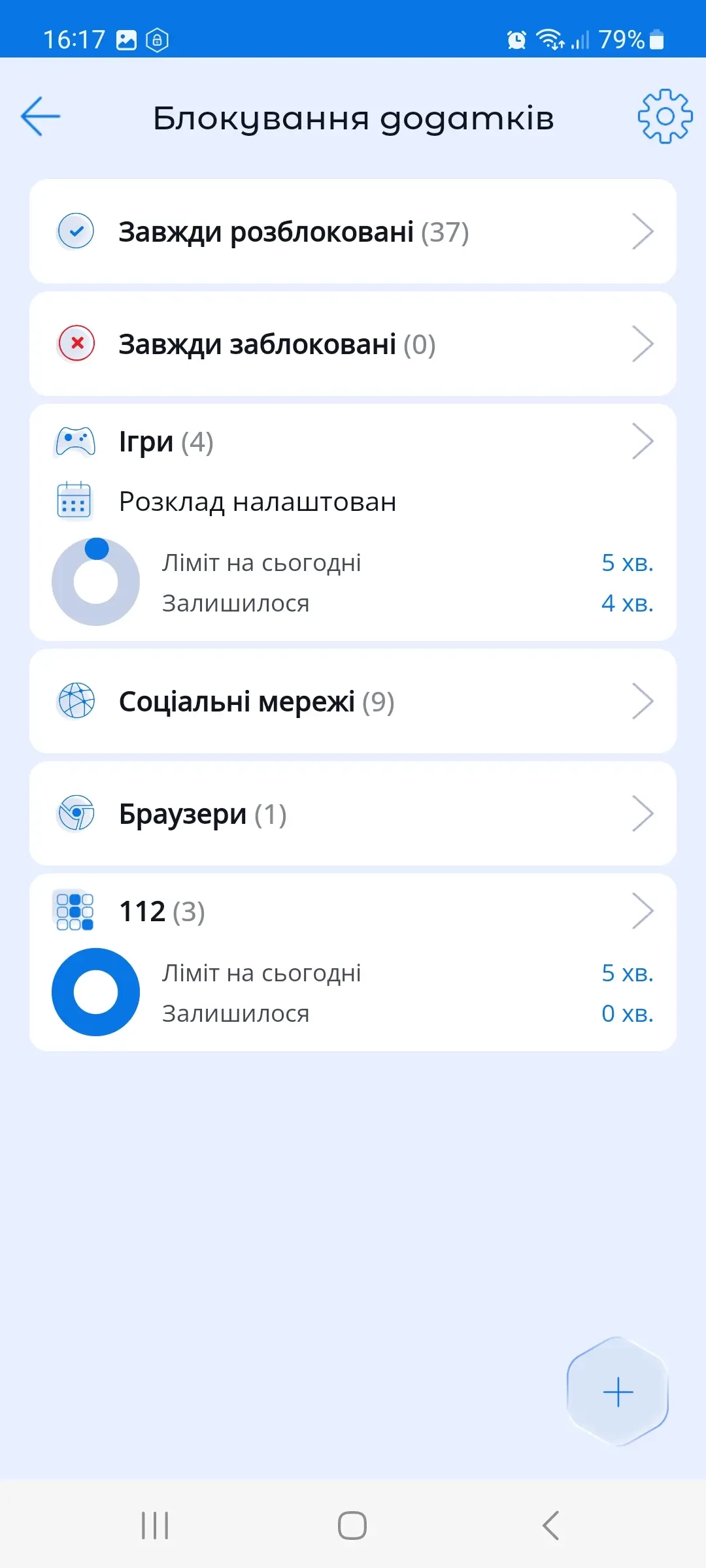706x1568 pixels.
Task: Open the "Соціальні мережі" category
Action: click(x=353, y=702)
